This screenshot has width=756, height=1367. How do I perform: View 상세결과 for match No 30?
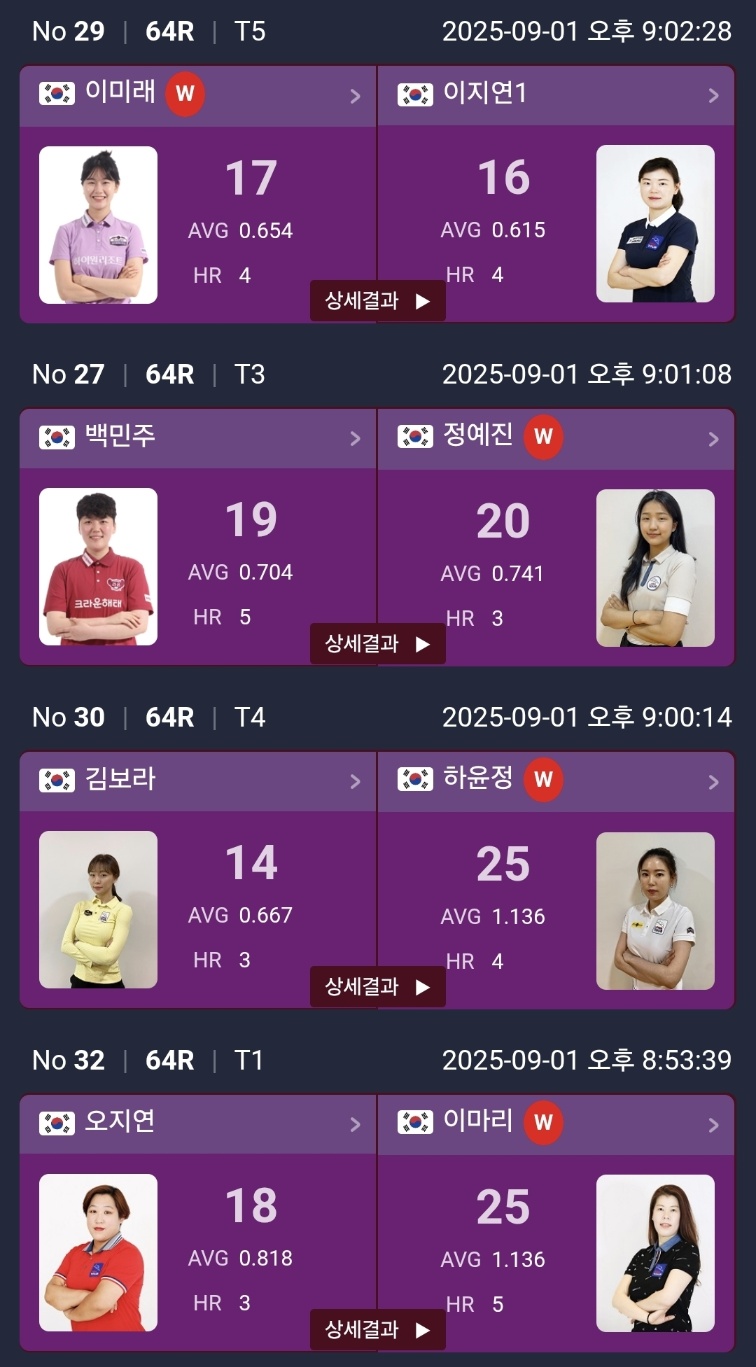point(377,987)
